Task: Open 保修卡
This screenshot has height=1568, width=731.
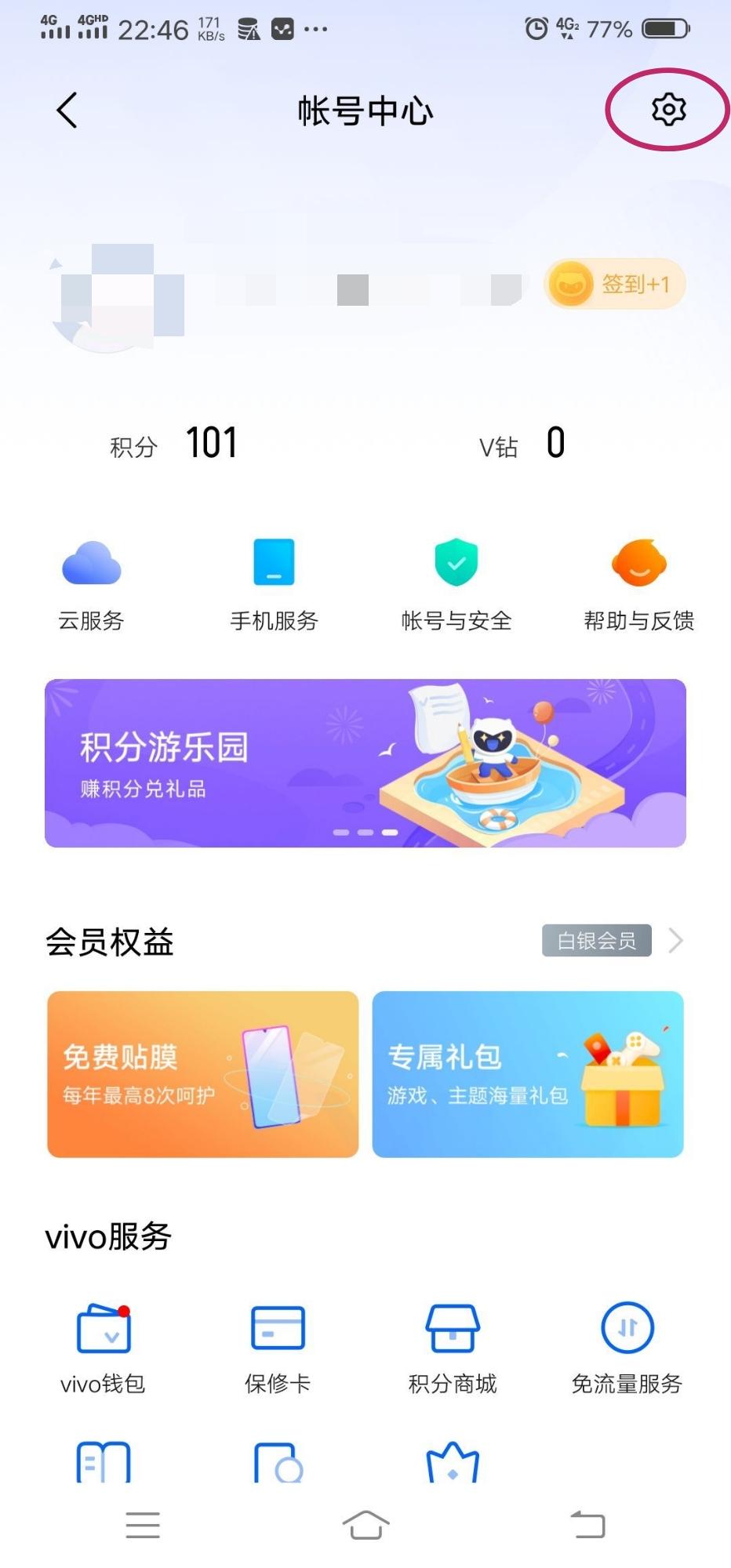Action: [x=278, y=1348]
